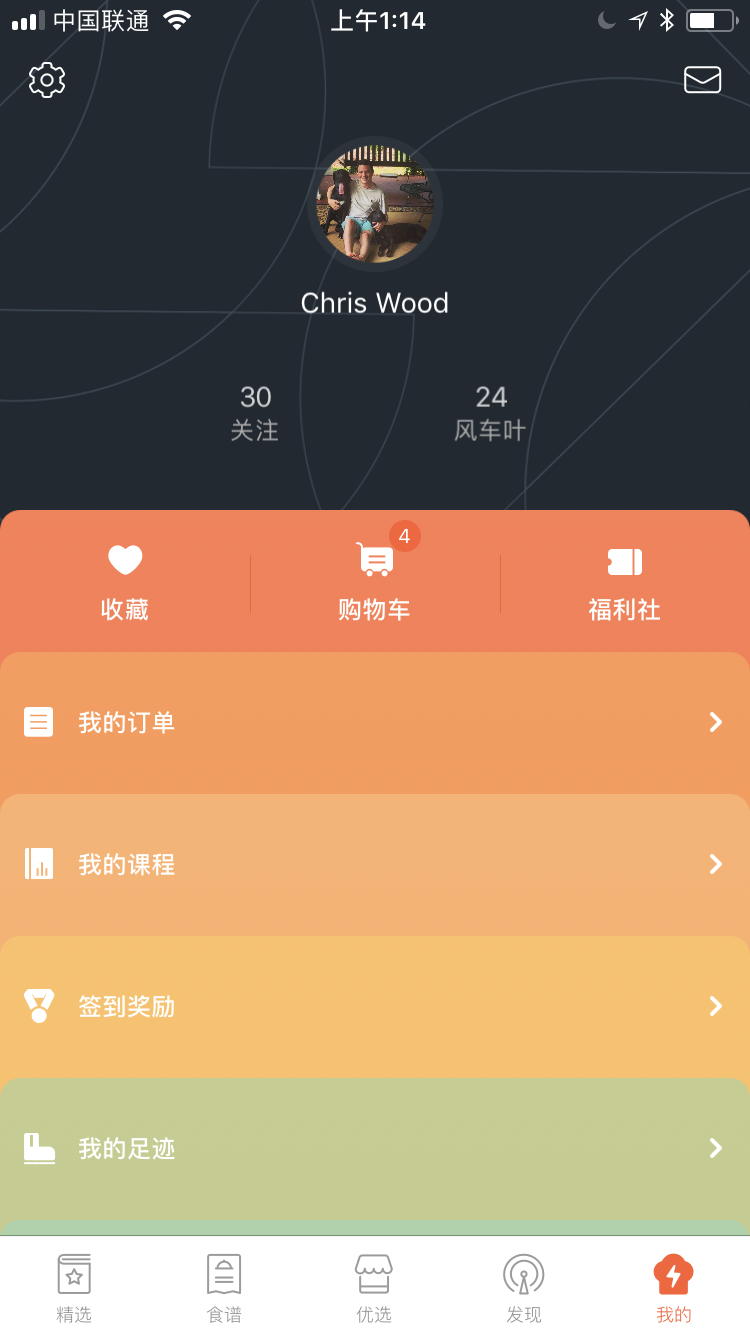
Task: Open the 福利社 benefits shop icon
Action: (x=623, y=562)
